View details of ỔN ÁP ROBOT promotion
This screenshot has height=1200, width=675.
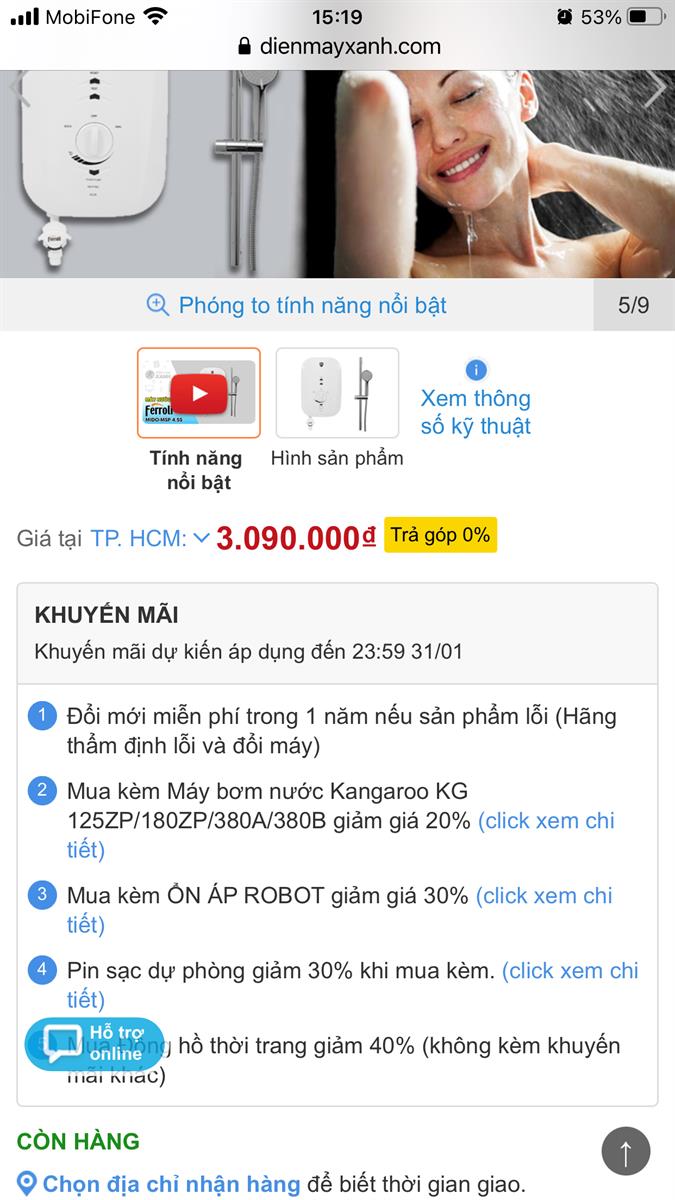[543, 896]
